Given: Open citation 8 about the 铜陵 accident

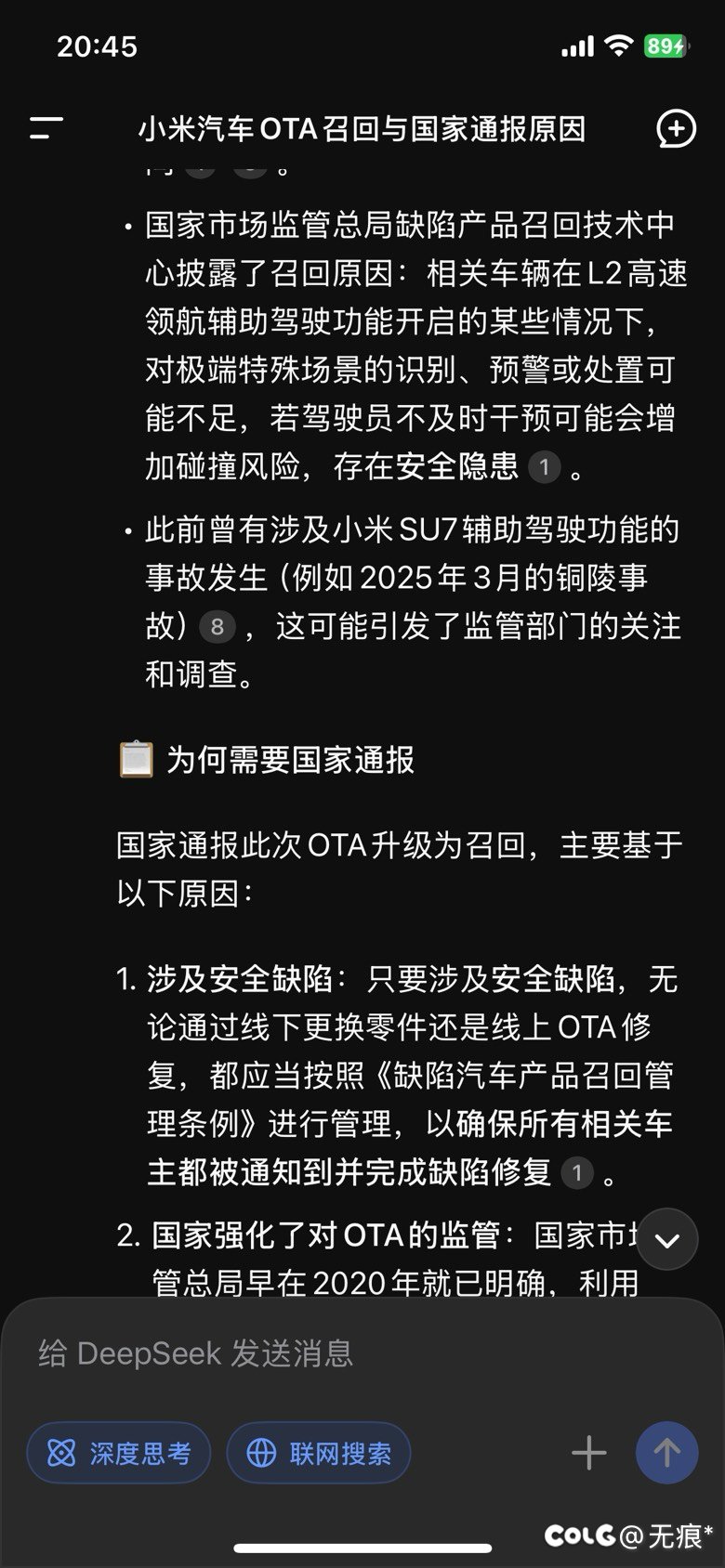Looking at the screenshot, I should 217,627.
